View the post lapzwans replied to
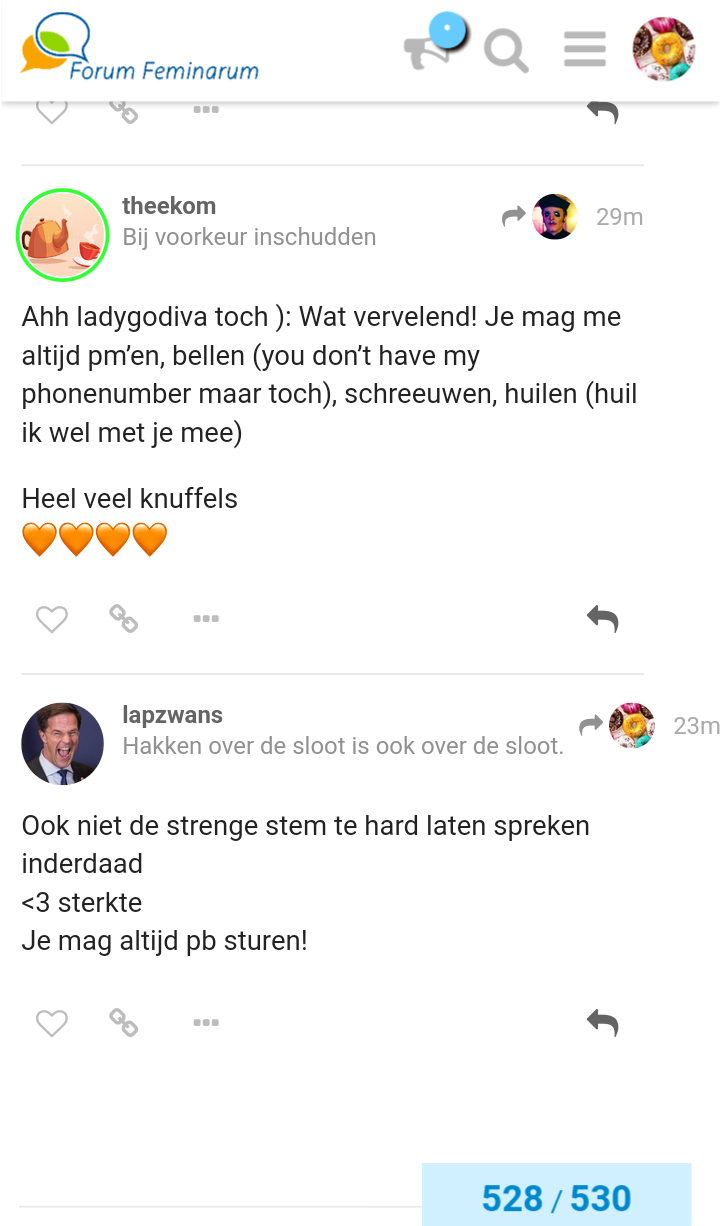Image resolution: width=720 pixels, height=1226 pixels. pos(617,726)
